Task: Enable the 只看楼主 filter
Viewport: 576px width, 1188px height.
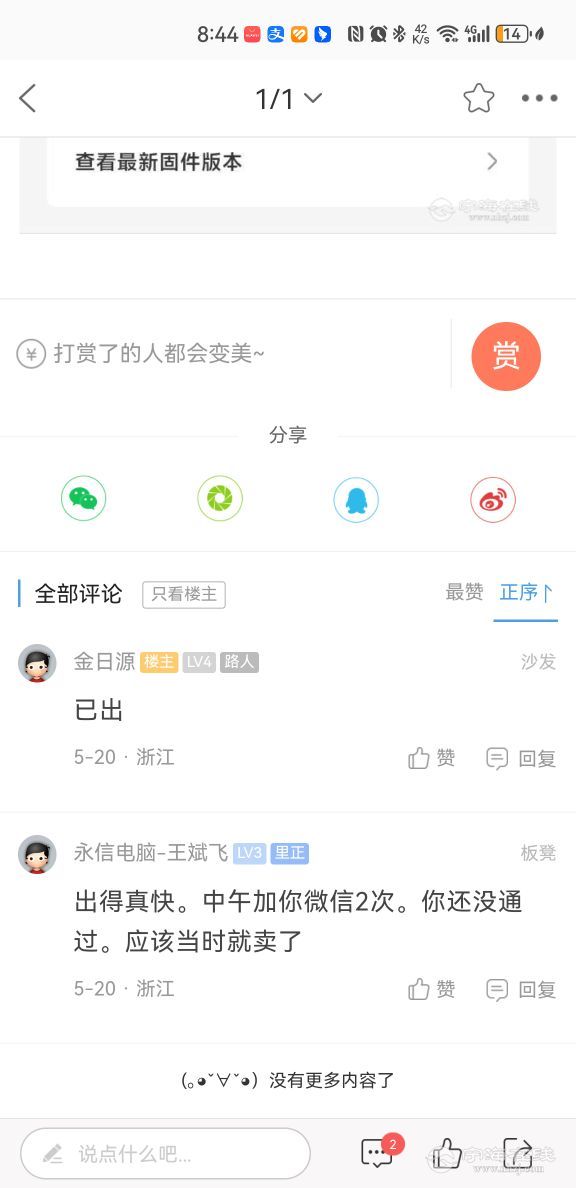Action: click(x=184, y=595)
